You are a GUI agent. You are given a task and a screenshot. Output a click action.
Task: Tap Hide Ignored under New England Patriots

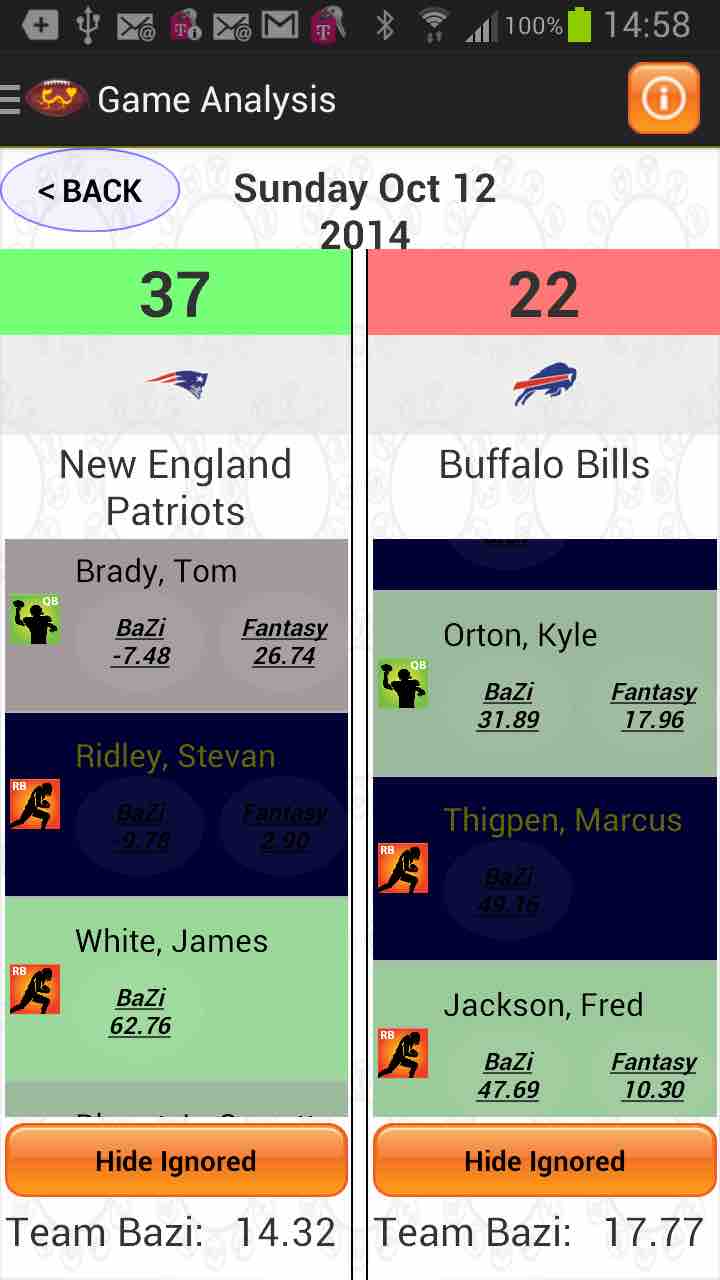[x=176, y=1161]
